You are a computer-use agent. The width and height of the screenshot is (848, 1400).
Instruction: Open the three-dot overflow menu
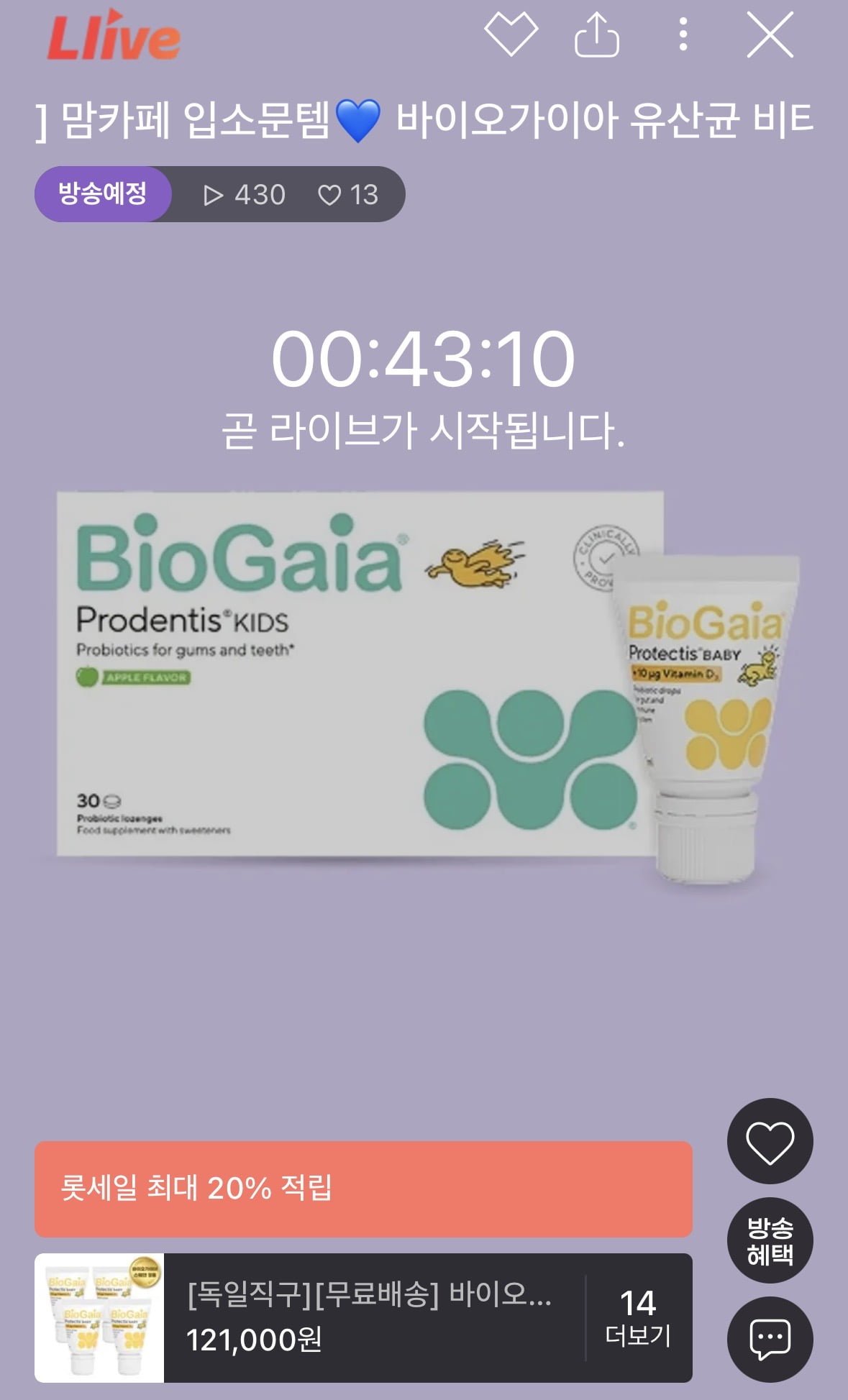pyautogui.click(x=683, y=35)
